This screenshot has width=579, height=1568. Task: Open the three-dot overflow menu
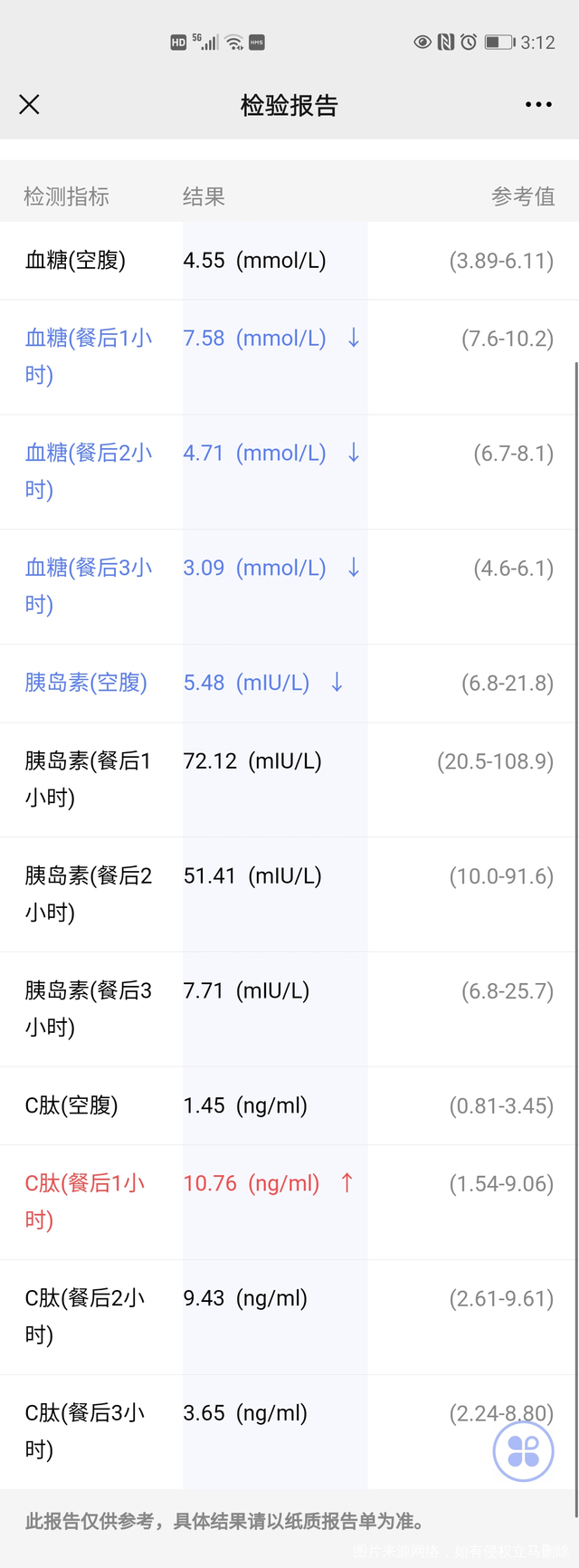(x=538, y=105)
